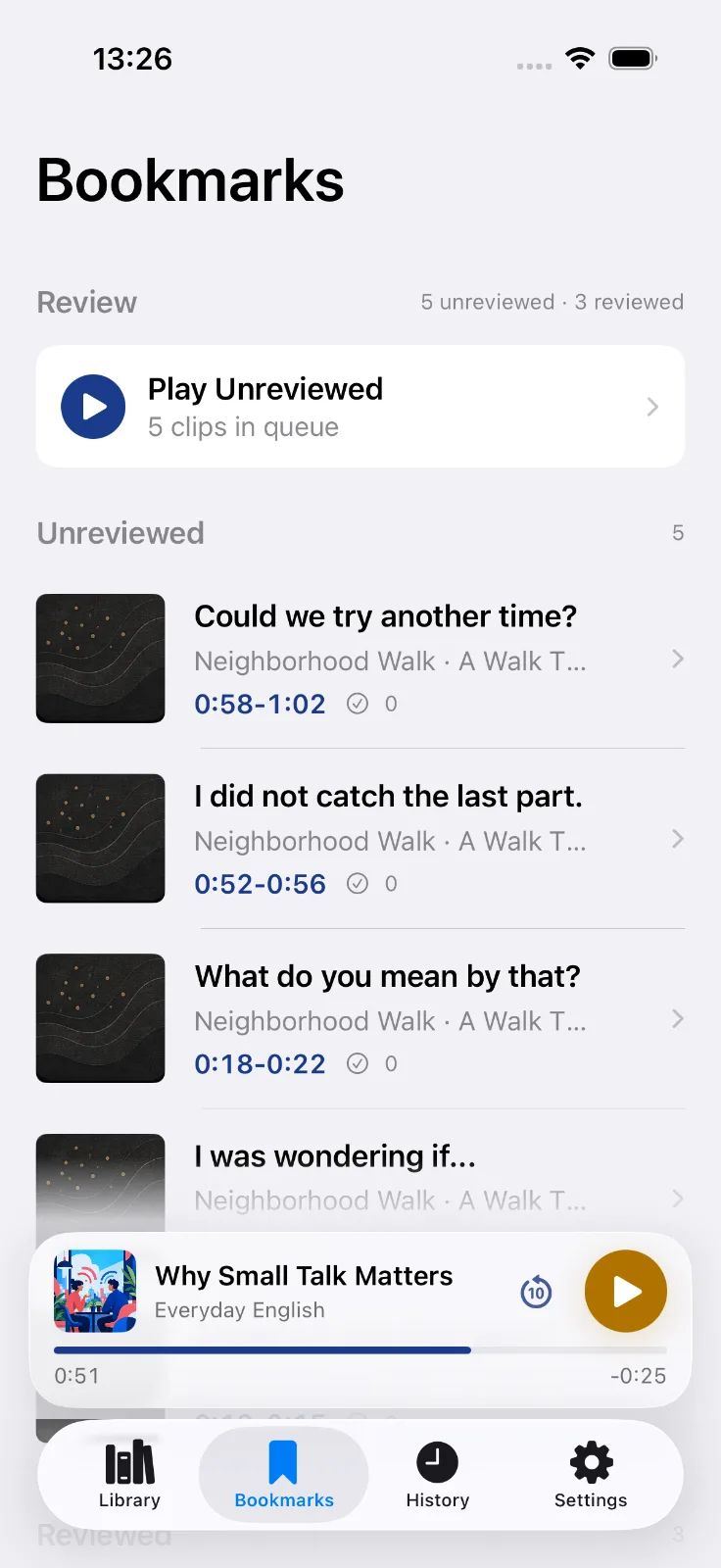Start the Play Unreviewed queue
The width and height of the screenshot is (721, 1568).
pos(360,406)
